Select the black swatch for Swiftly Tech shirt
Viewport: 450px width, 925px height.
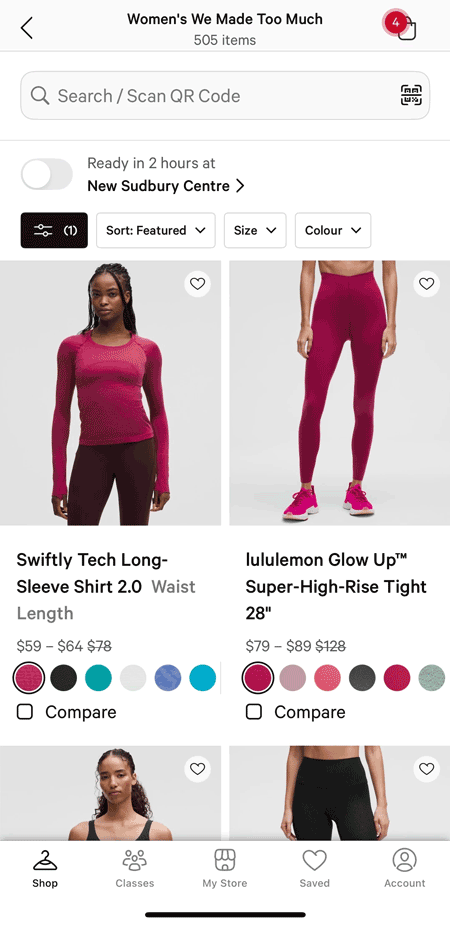[64, 678]
